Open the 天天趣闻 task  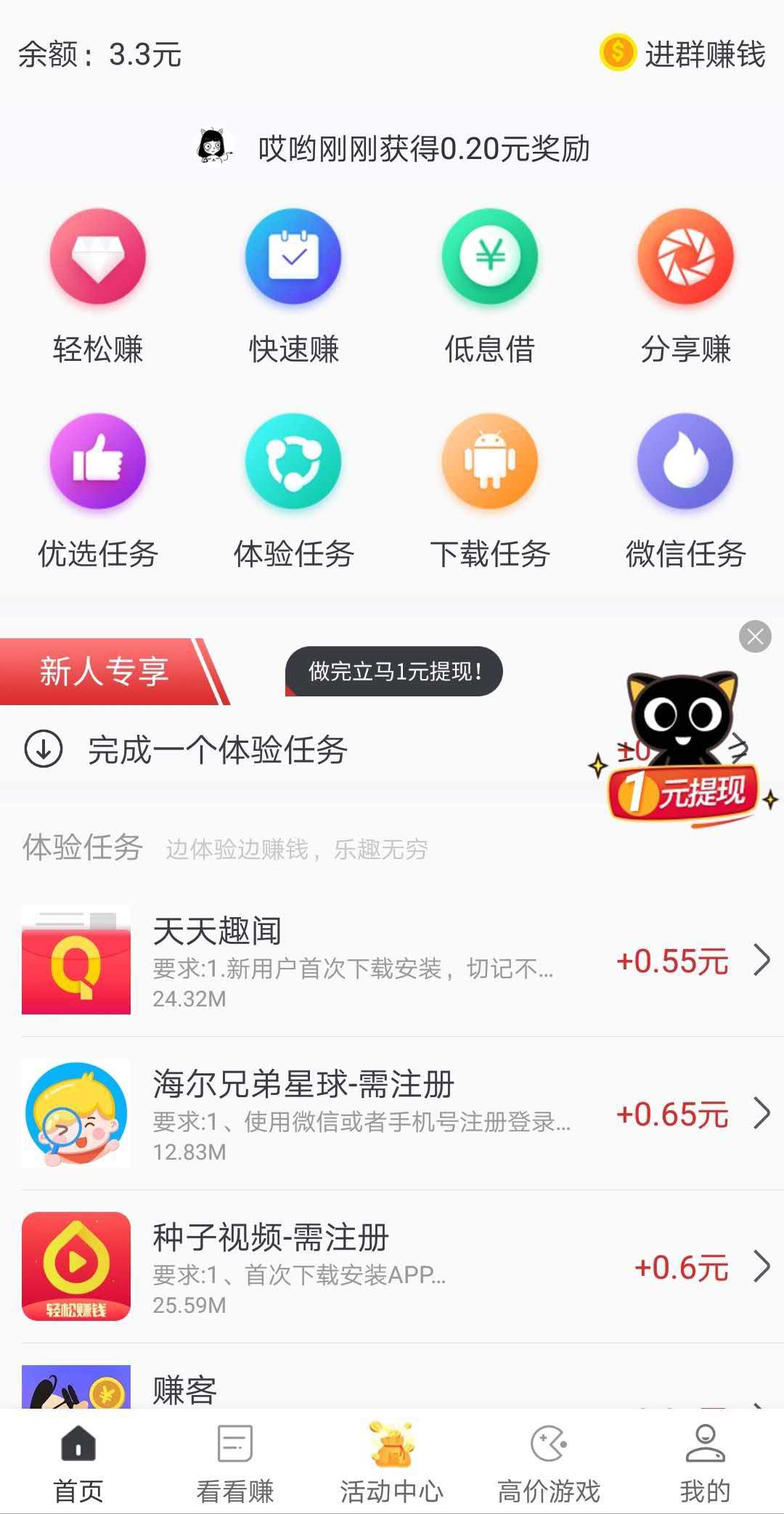tap(392, 960)
